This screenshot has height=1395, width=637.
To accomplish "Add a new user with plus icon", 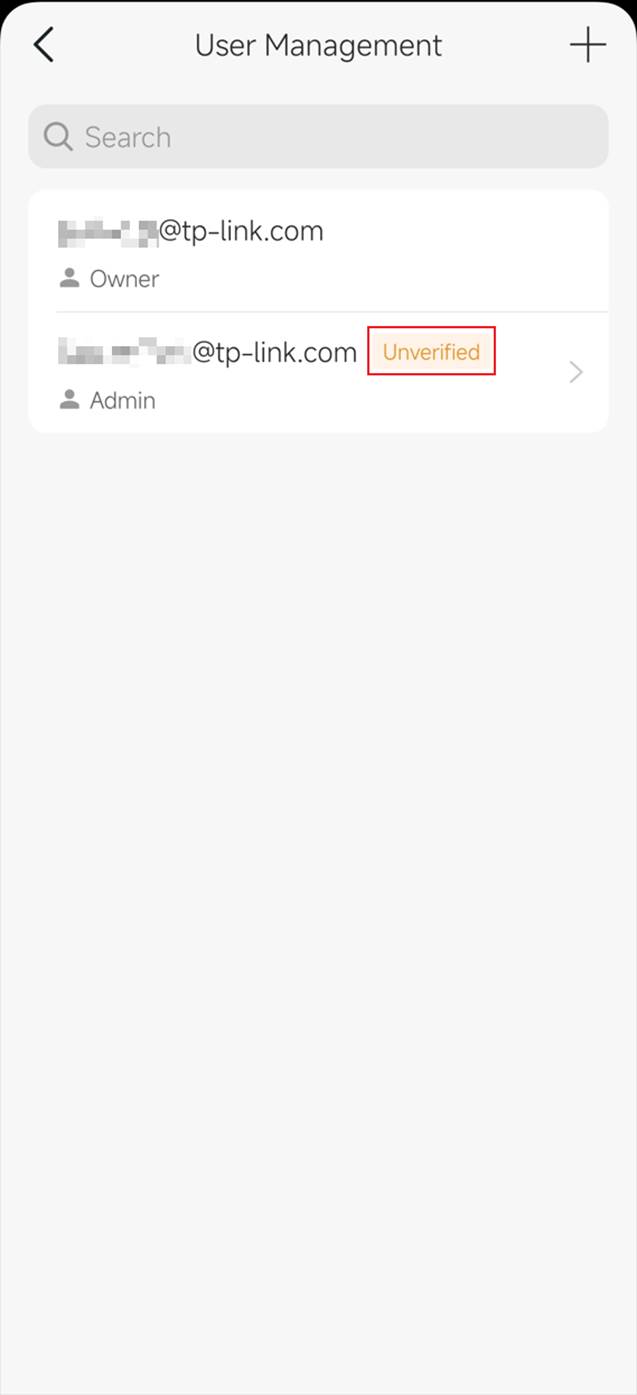I will (588, 45).
